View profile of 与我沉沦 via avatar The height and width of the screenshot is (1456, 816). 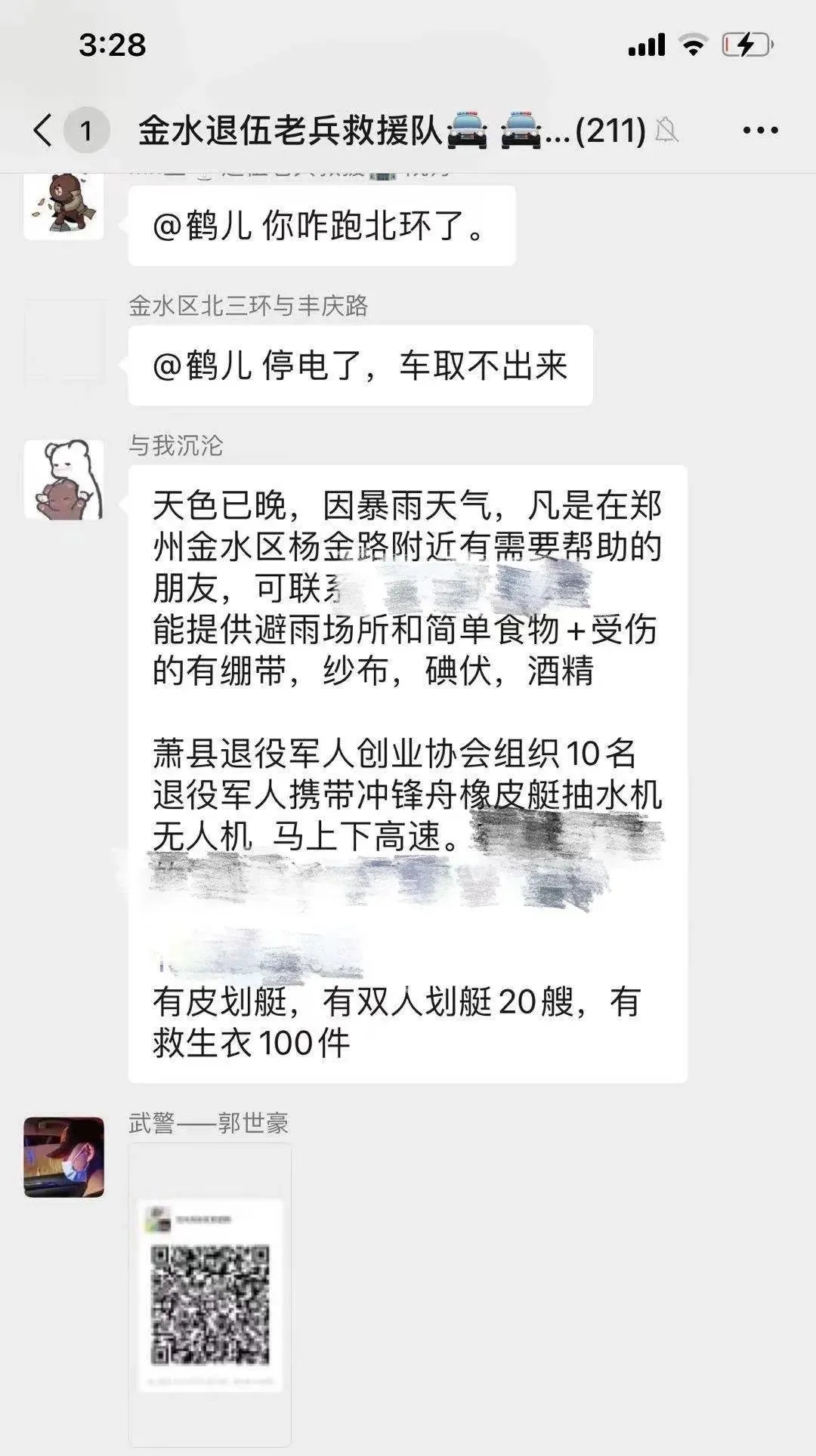(63, 480)
